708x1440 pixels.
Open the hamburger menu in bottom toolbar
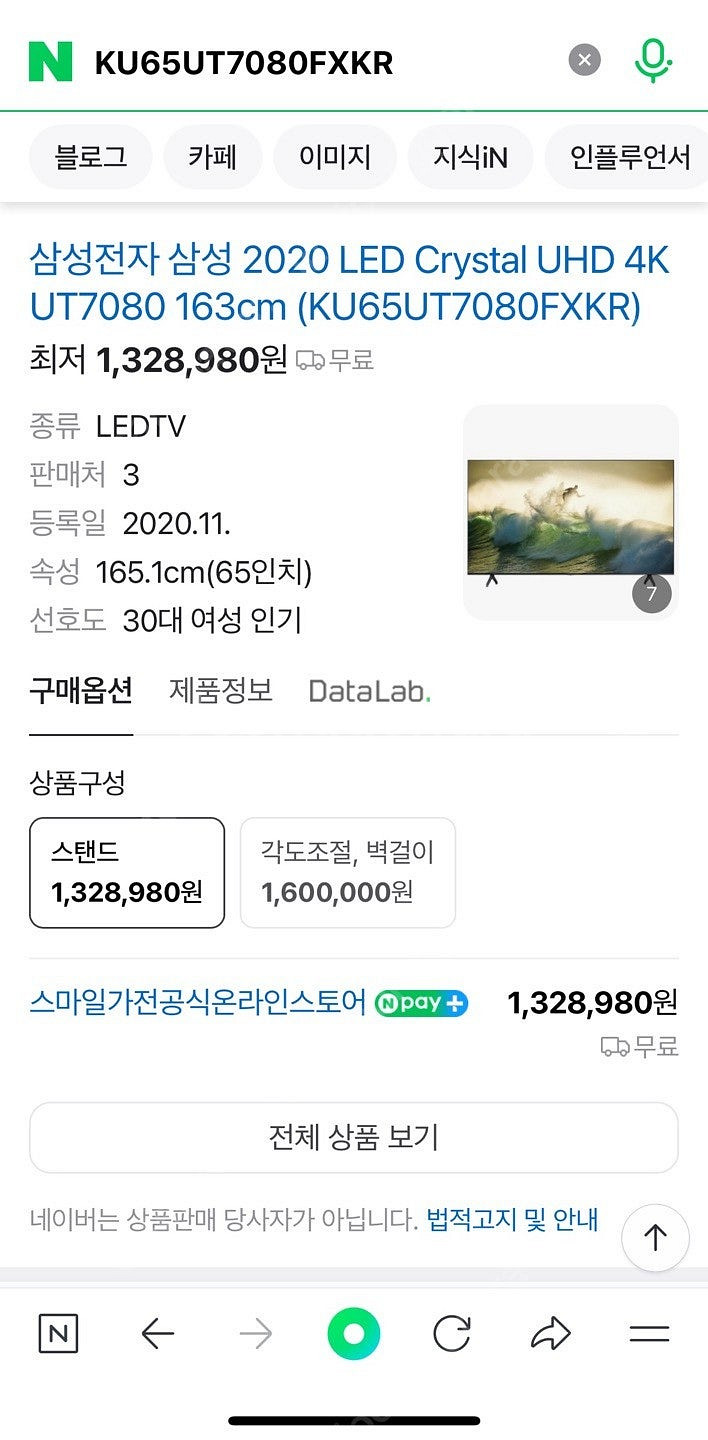tap(649, 1334)
